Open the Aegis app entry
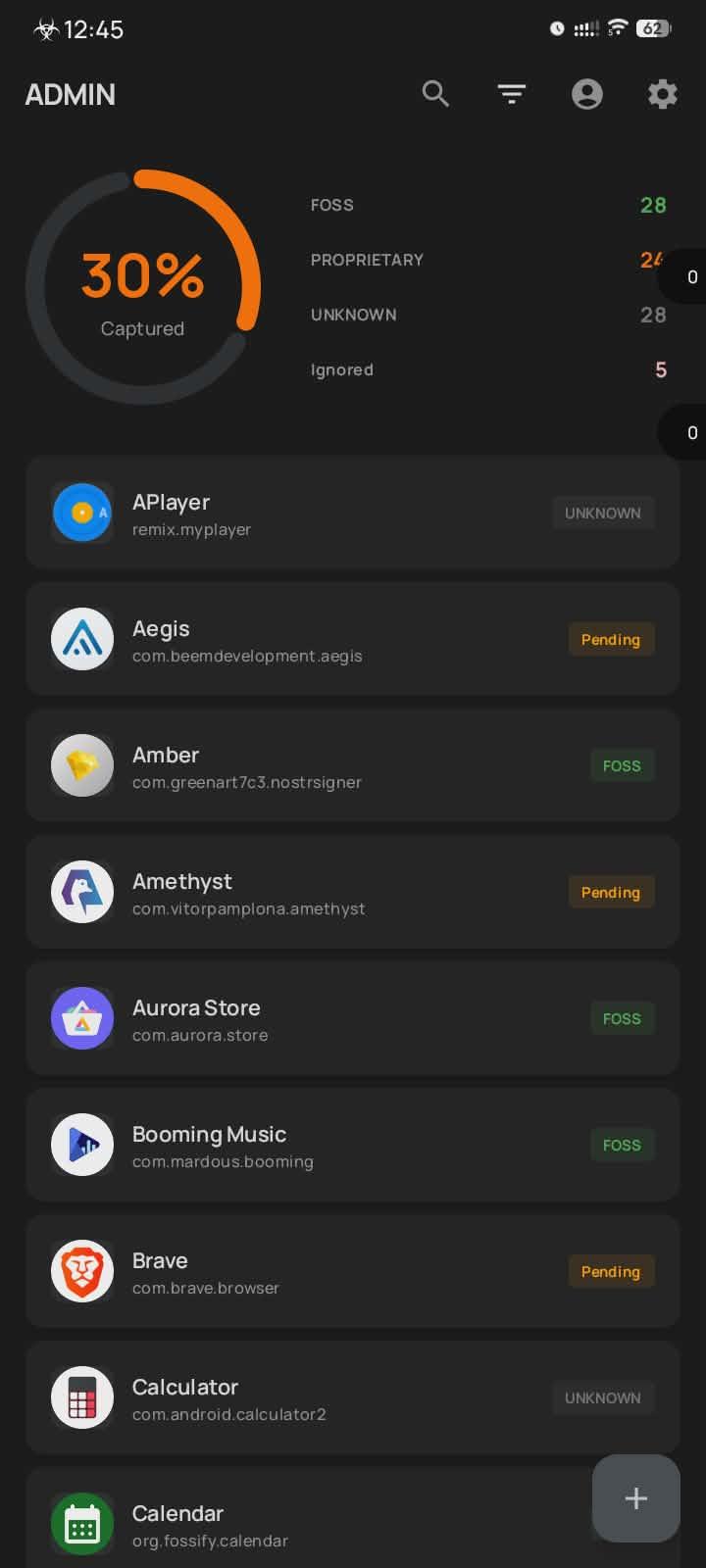Screen dimensions: 706x1568 click(353, 639)
